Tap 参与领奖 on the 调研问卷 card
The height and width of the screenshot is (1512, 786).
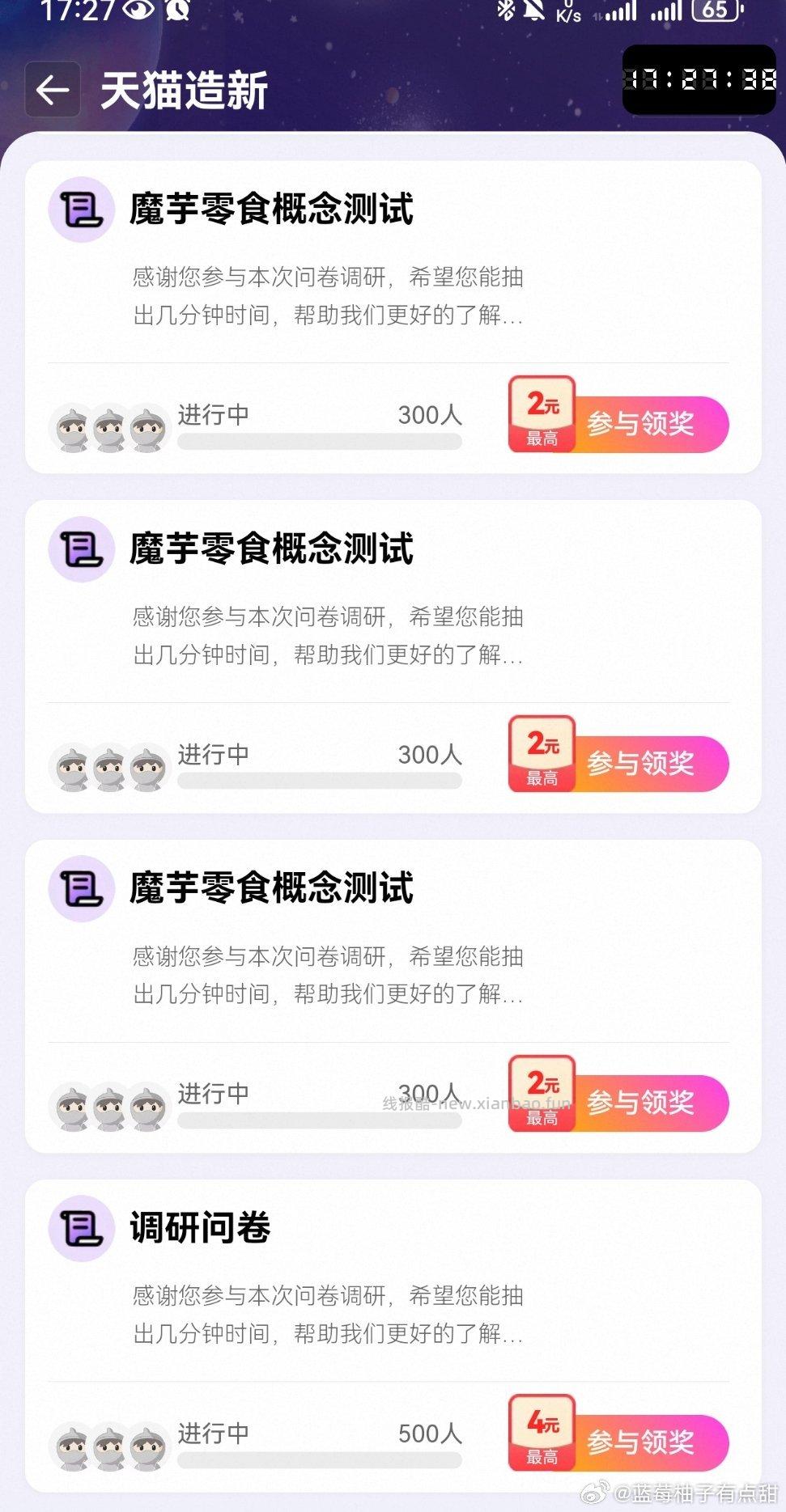pyautogui.click(x=642, y=1442)
